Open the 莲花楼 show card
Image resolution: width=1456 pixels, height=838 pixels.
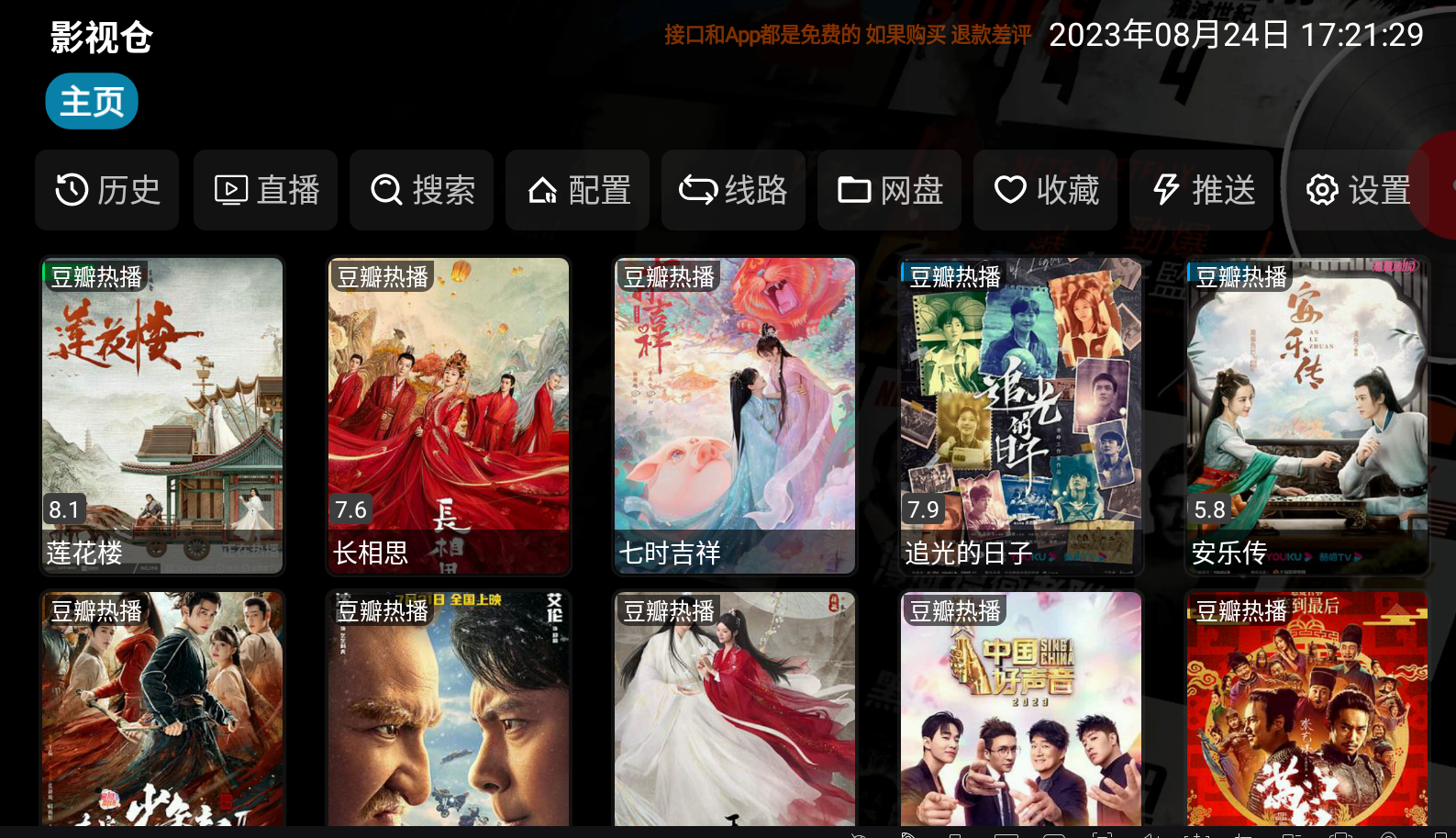pyautogui.click(x=162, y=415)
